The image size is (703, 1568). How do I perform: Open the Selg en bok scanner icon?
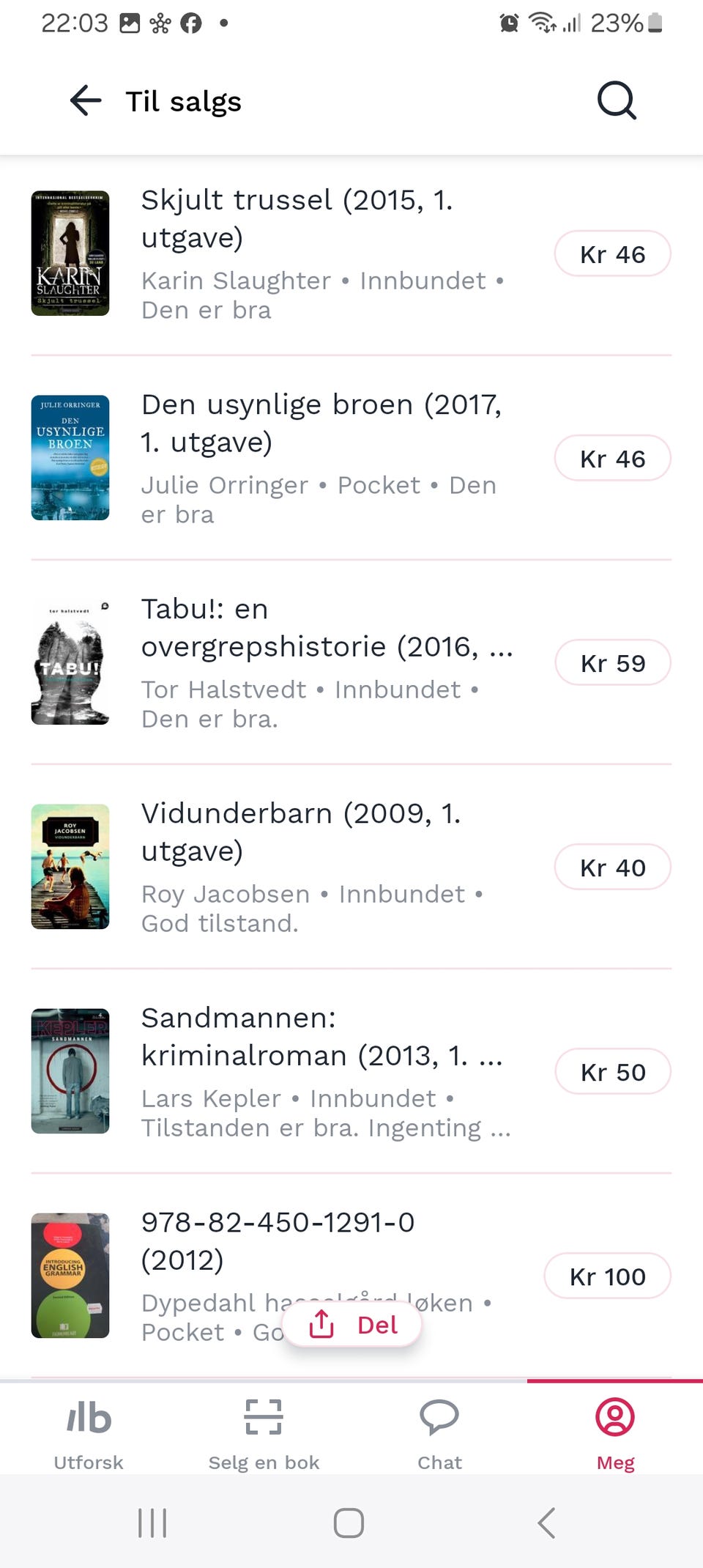tap(263, 1417)
